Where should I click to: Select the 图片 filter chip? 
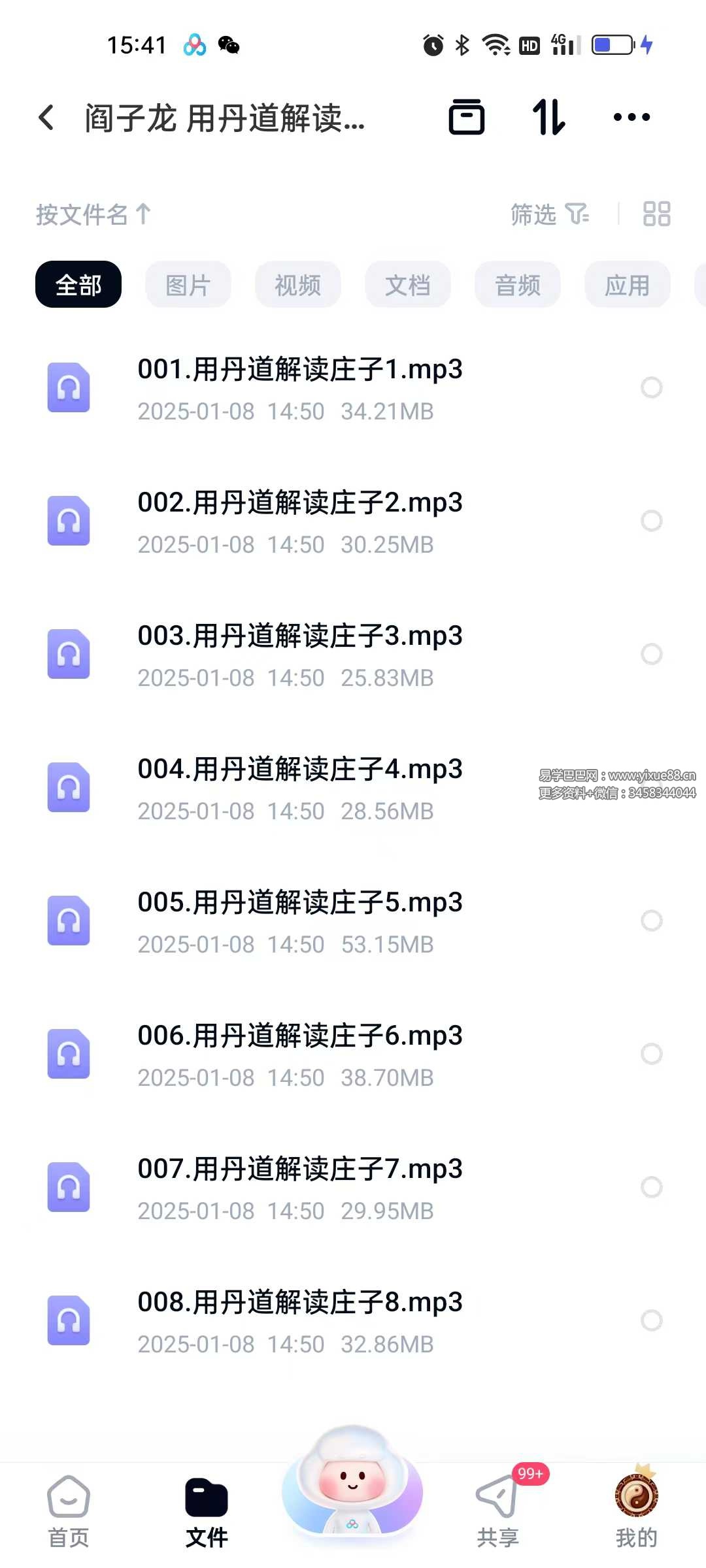[188, 285]
